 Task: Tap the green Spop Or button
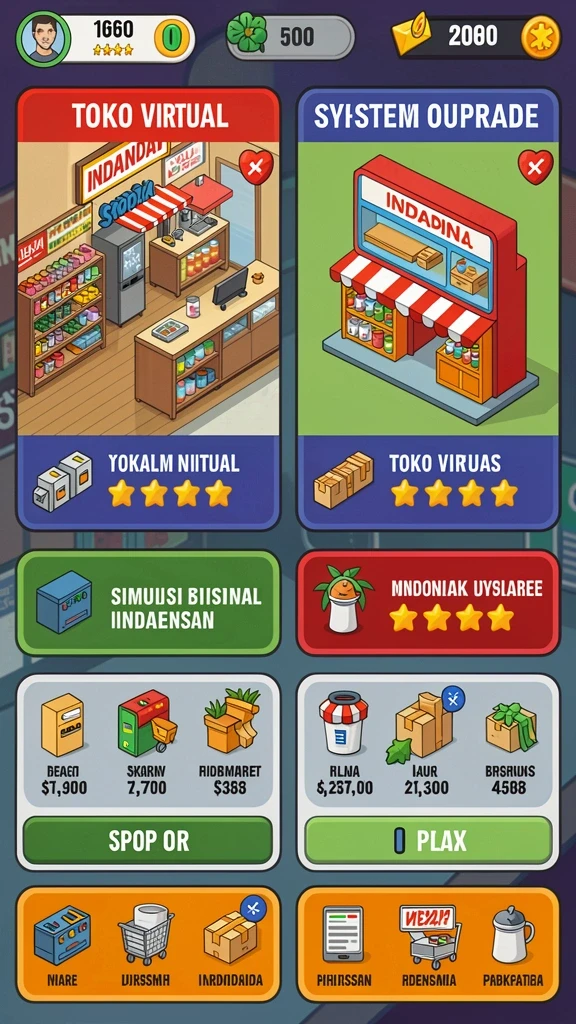coord(148,841)
